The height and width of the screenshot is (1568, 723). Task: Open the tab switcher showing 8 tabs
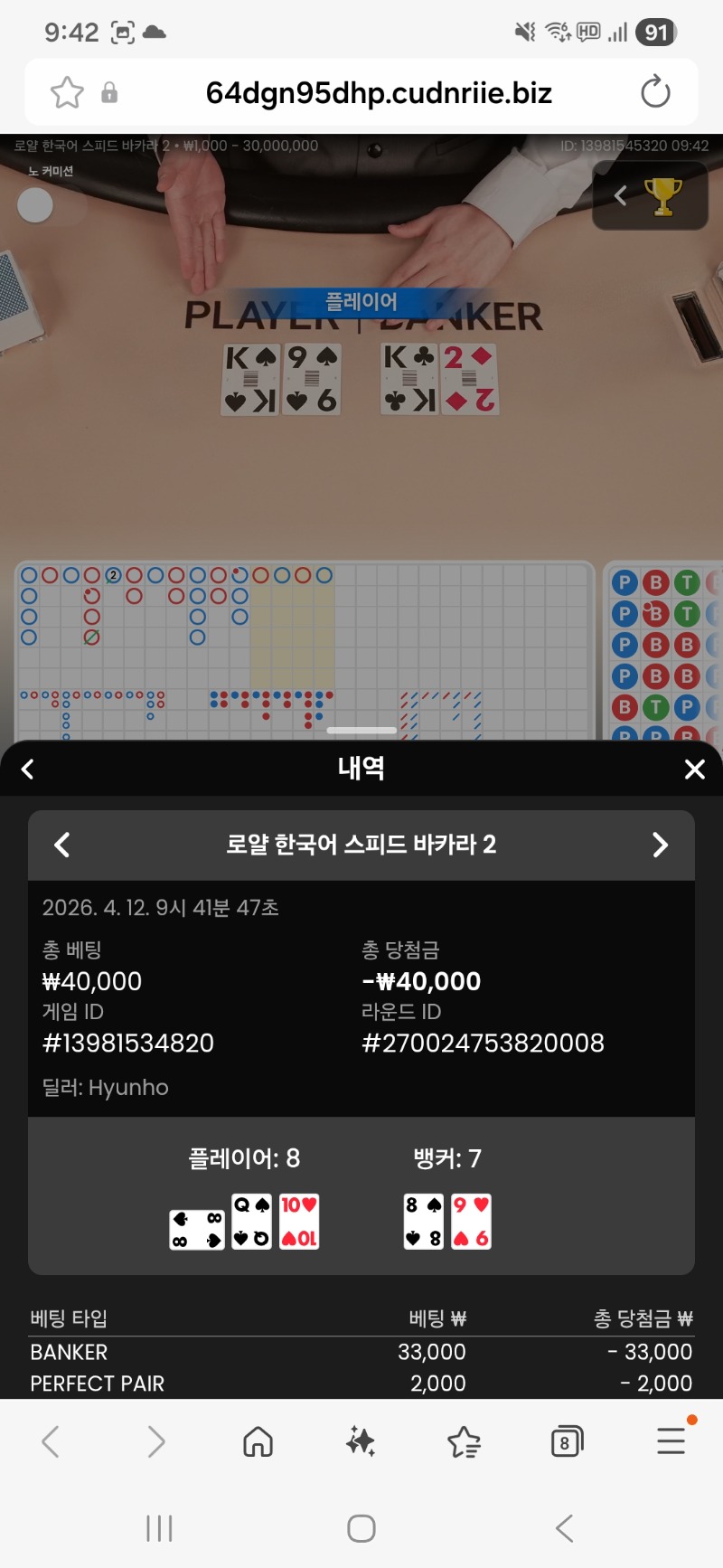pyautogui.click(x=567, y=1441)
